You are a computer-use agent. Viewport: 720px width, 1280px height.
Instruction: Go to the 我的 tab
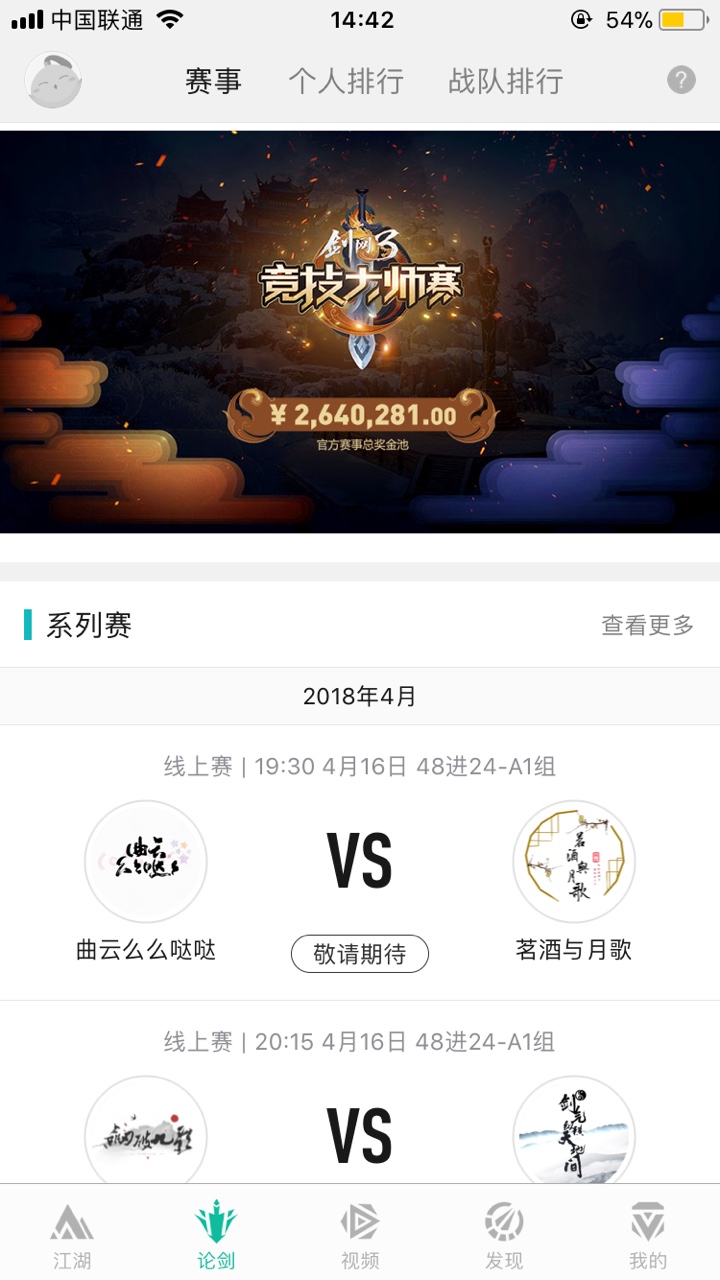pyautogui.click(x=648, y=1236)
